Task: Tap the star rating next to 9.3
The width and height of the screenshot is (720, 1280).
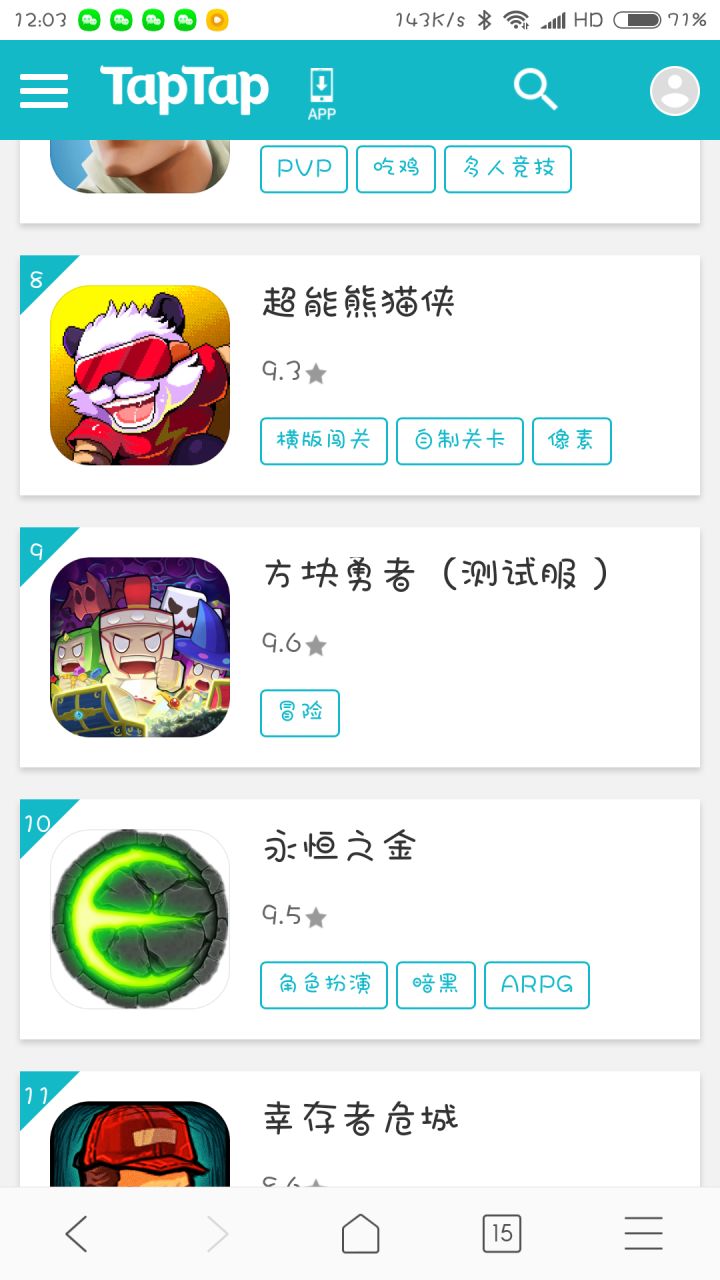Action: coord(317,373)
